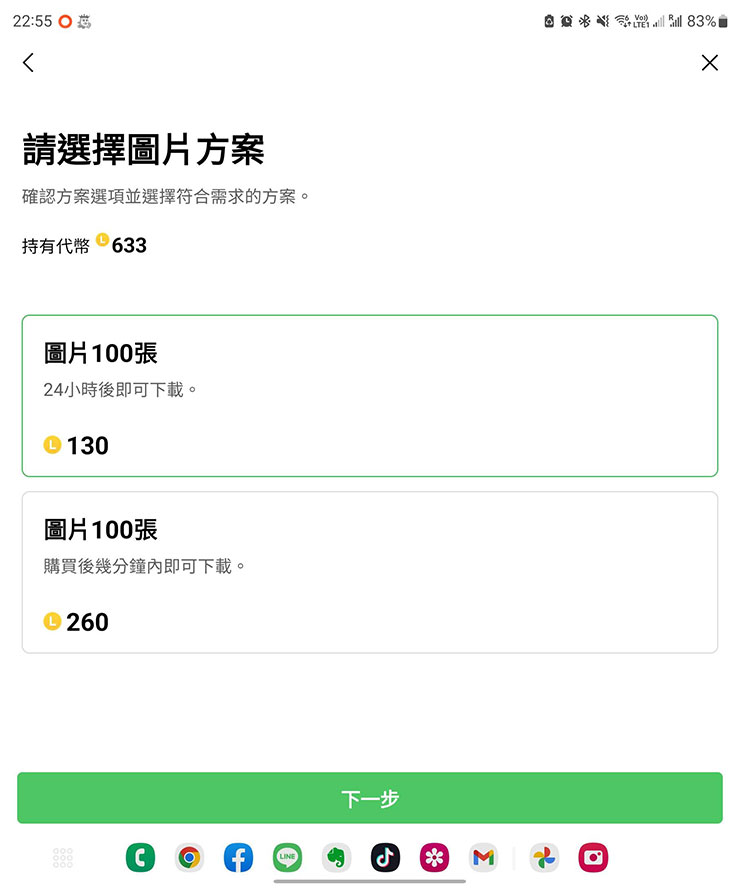Open Gmail from the dock
The image size is (740, 889).
[x=484, y=857]
